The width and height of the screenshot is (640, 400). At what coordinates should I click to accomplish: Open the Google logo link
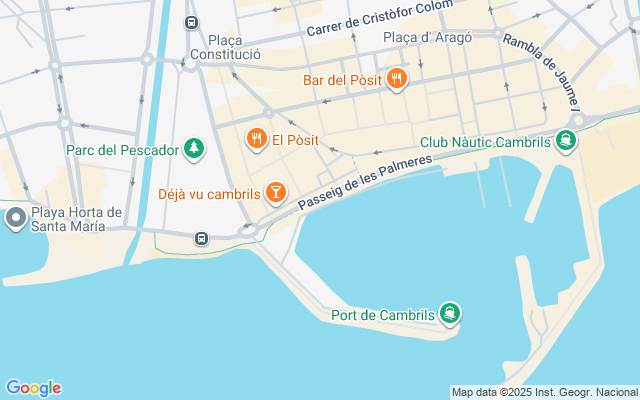[33, 388]
